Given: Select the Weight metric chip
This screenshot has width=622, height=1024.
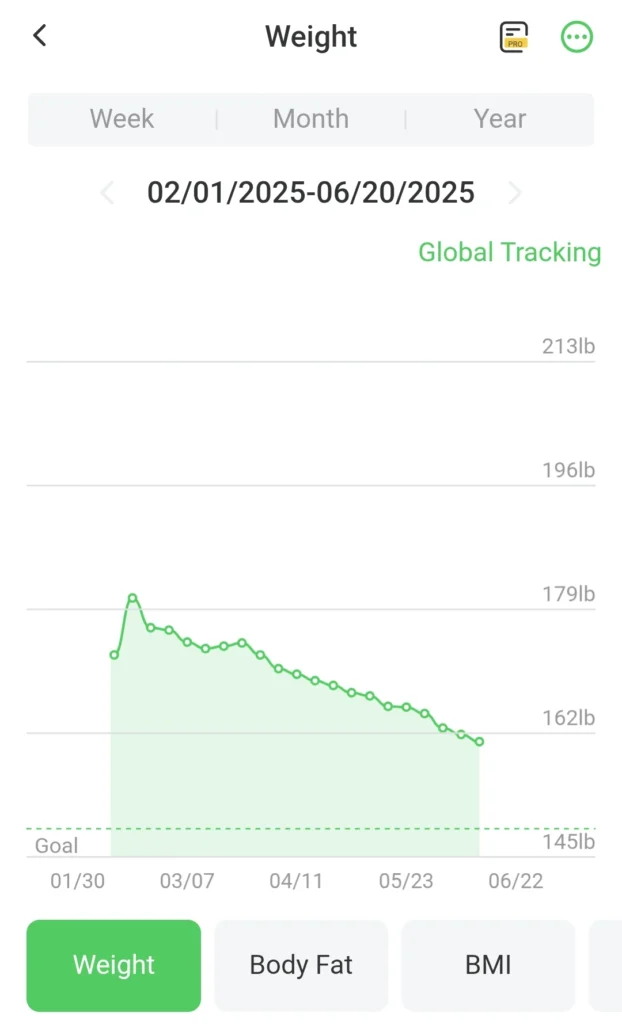Looking at the screenshot, I should [114, 965].
